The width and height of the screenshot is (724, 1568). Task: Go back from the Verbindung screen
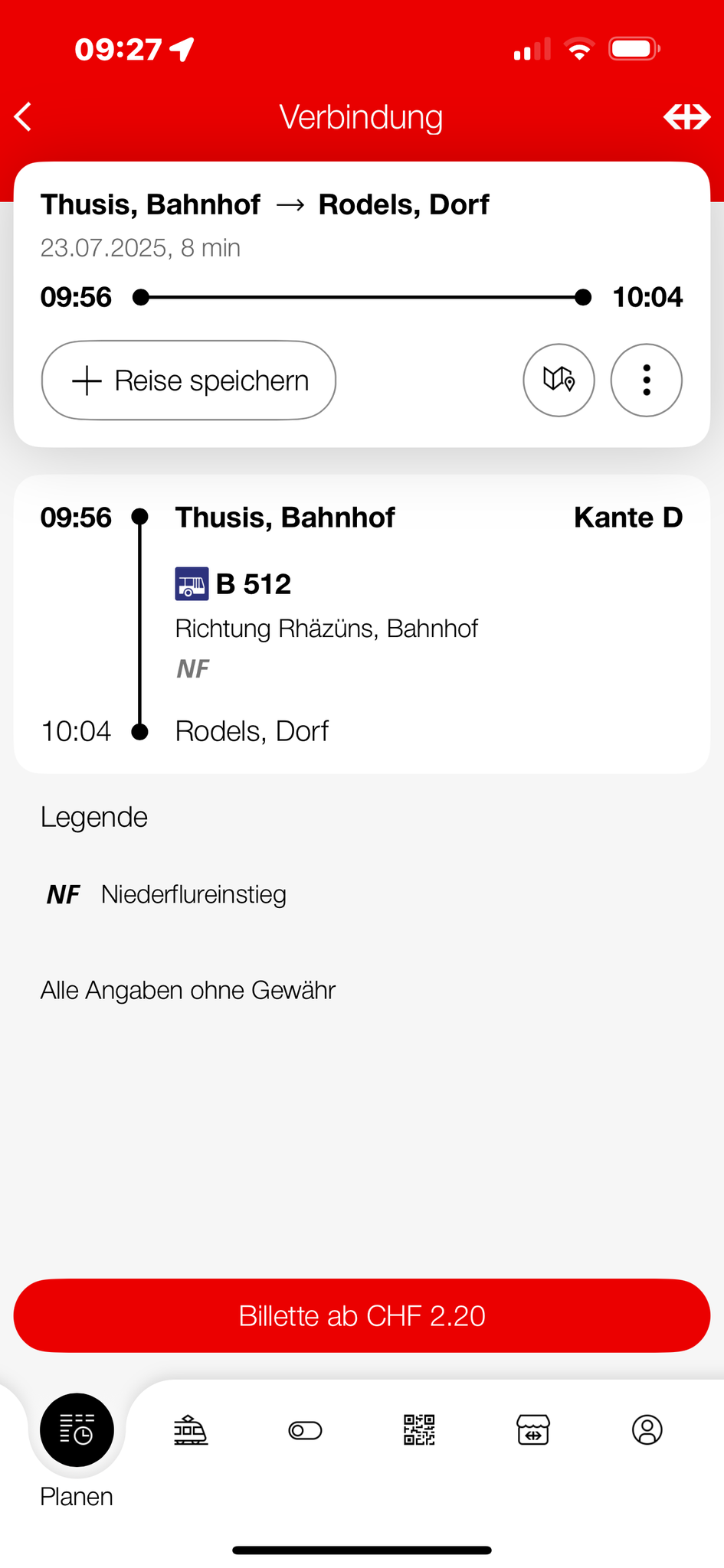tap(24, 117)
